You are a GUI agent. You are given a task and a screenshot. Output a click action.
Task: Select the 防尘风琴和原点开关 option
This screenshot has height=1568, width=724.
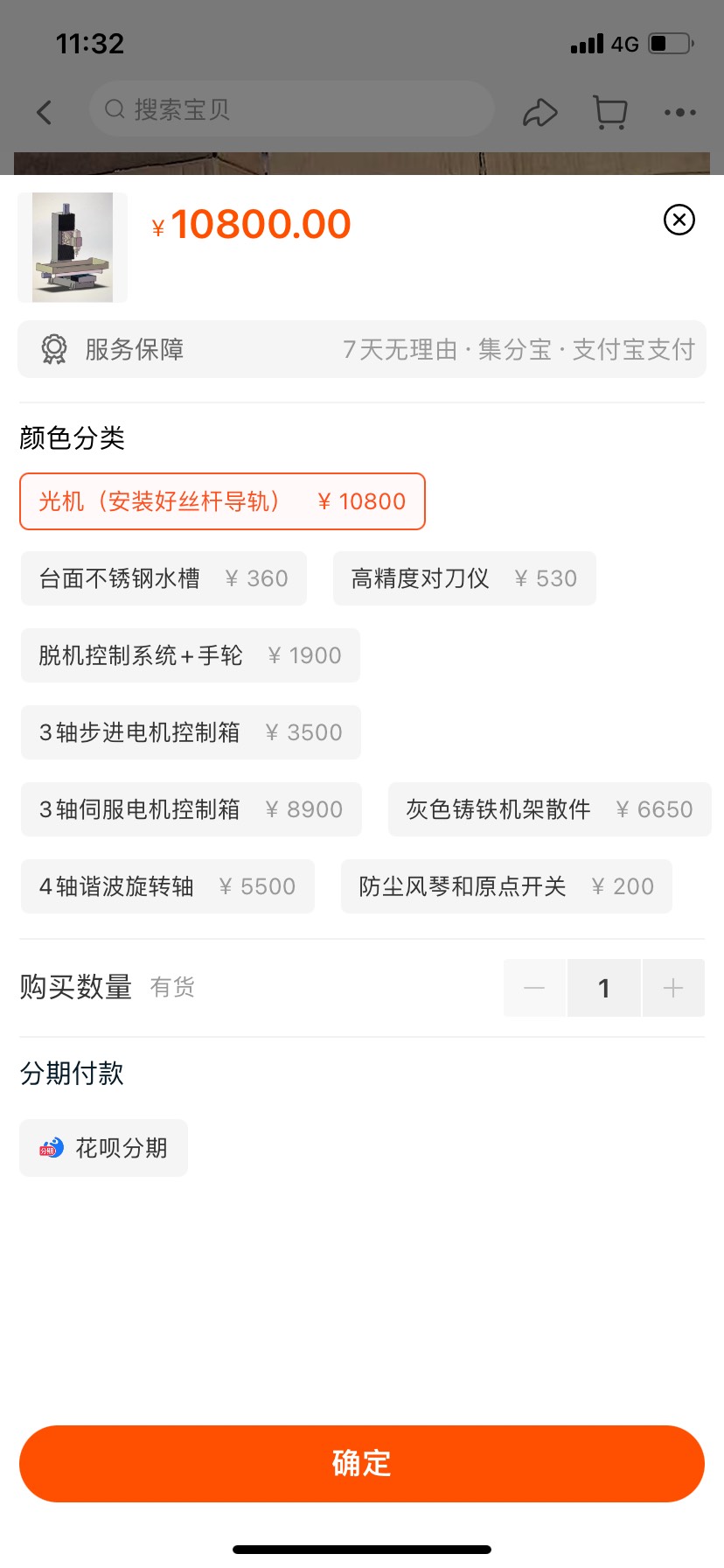[506, 886]
